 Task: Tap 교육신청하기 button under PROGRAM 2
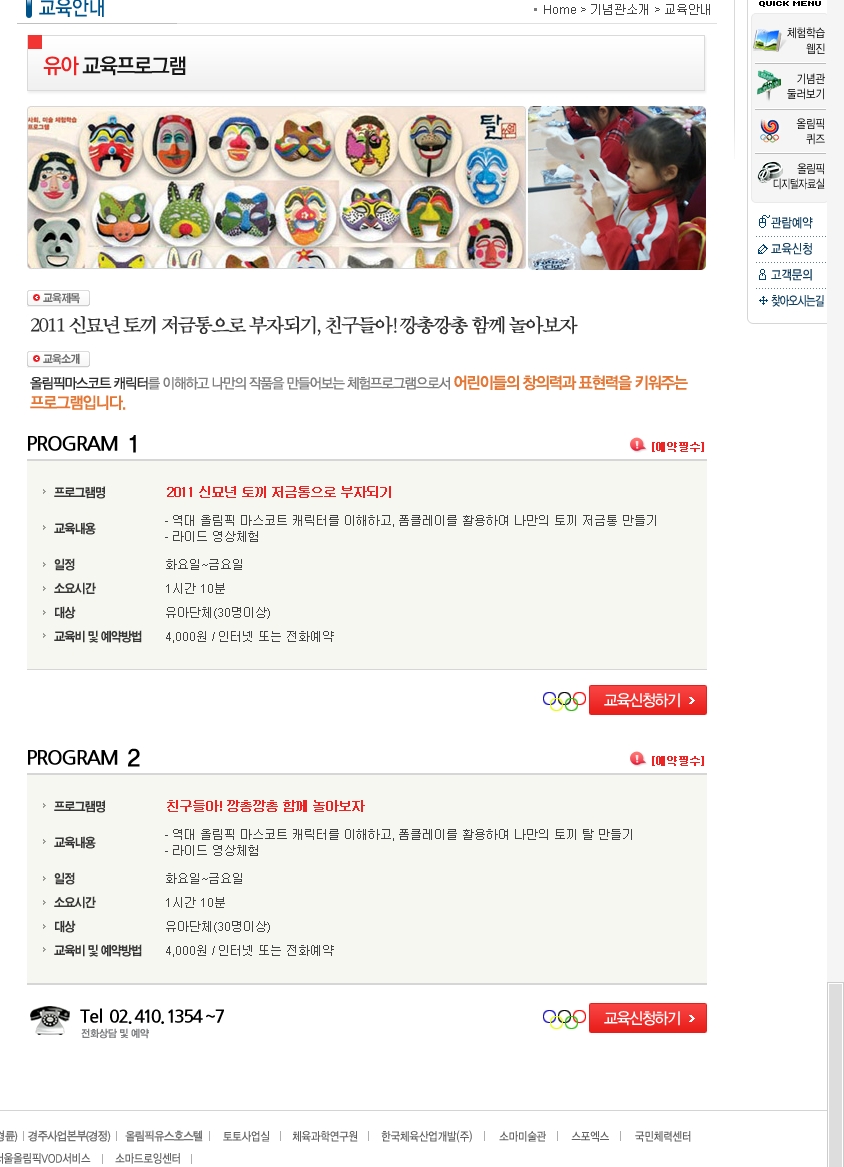(647, 1018)
